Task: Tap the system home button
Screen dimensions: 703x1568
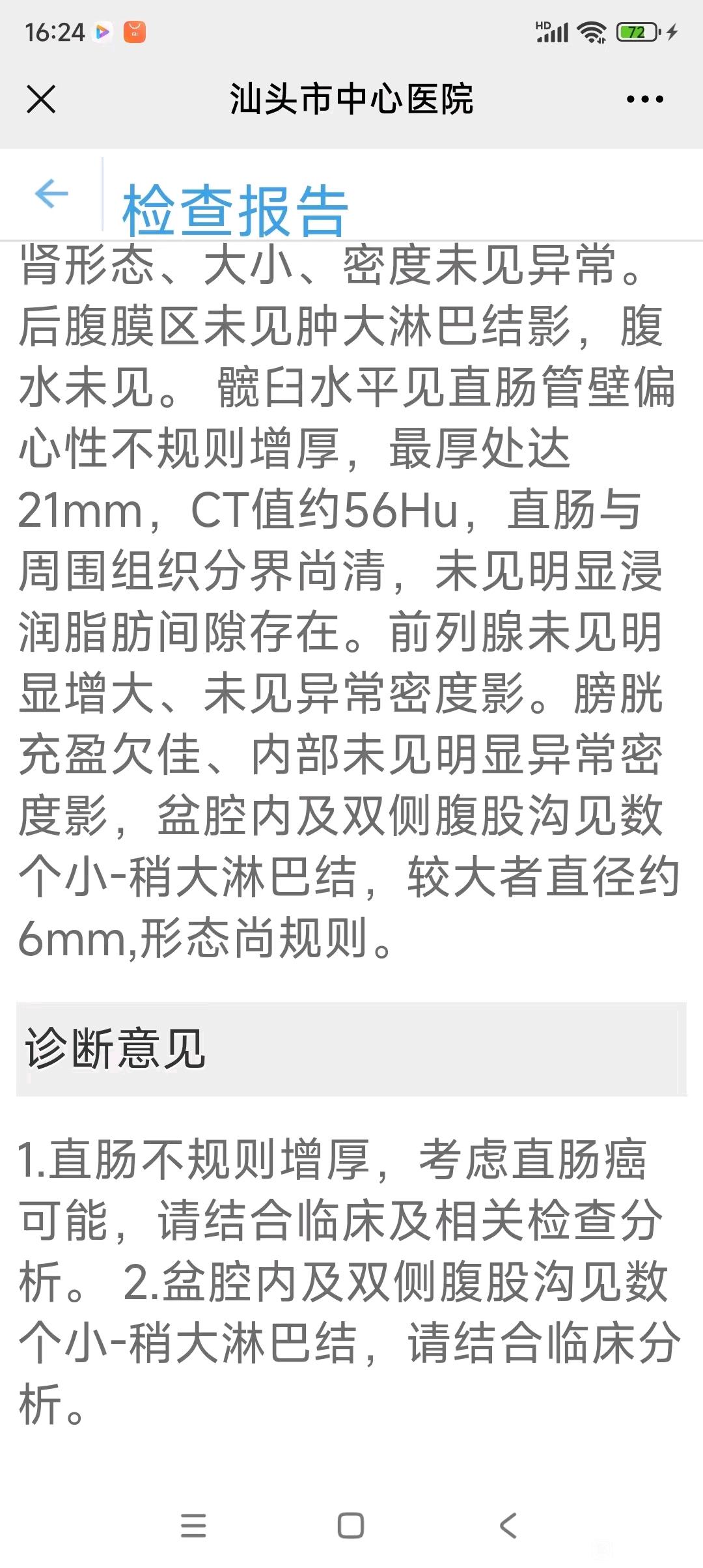Action: point(351,1525)
